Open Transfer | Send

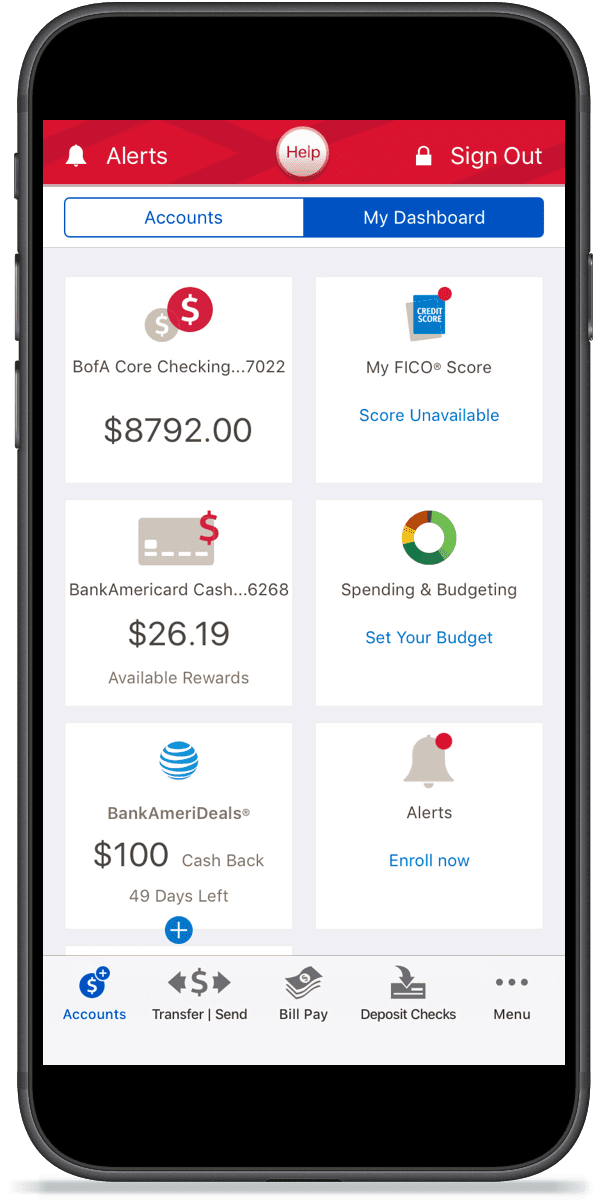pos(199,993)
